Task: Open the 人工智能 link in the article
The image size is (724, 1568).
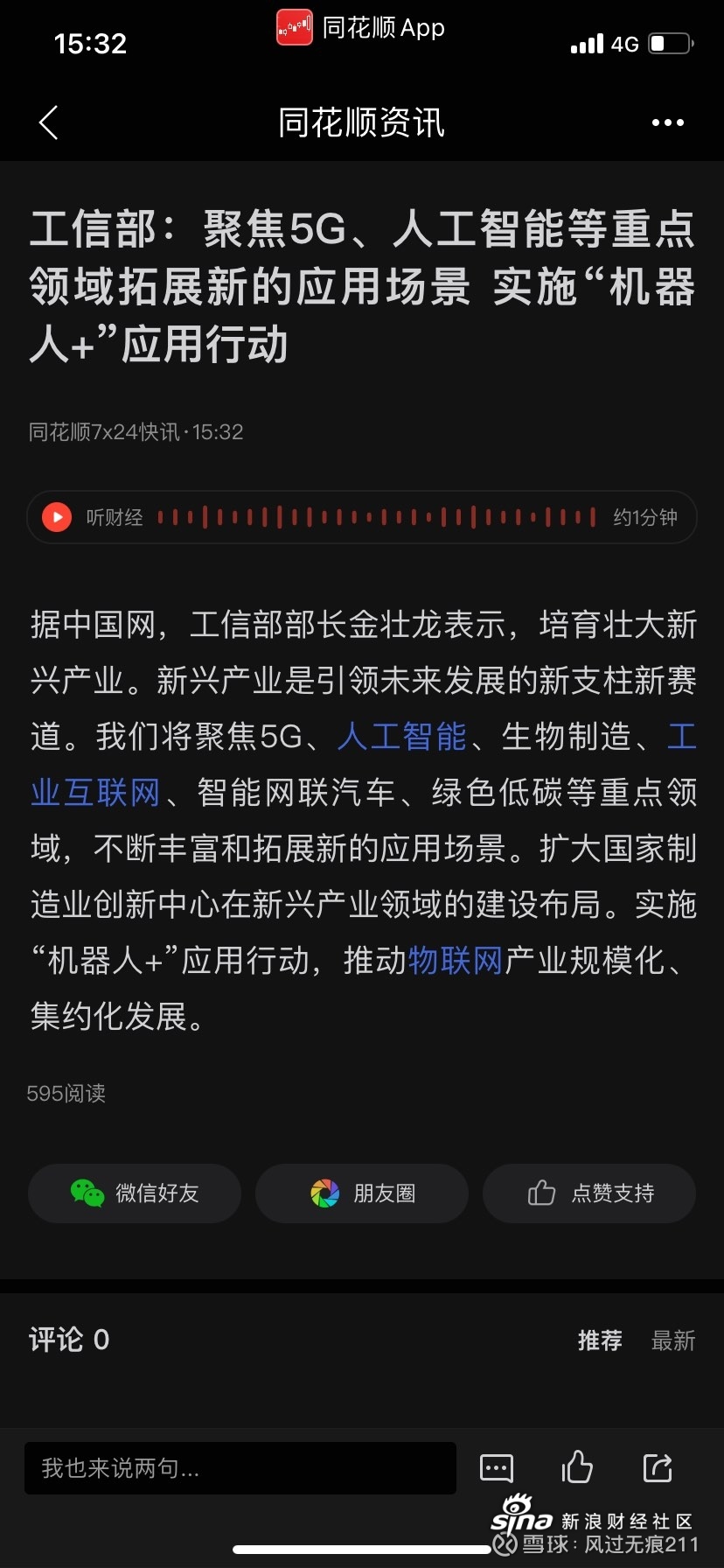Action: click(x=402, y=736)
